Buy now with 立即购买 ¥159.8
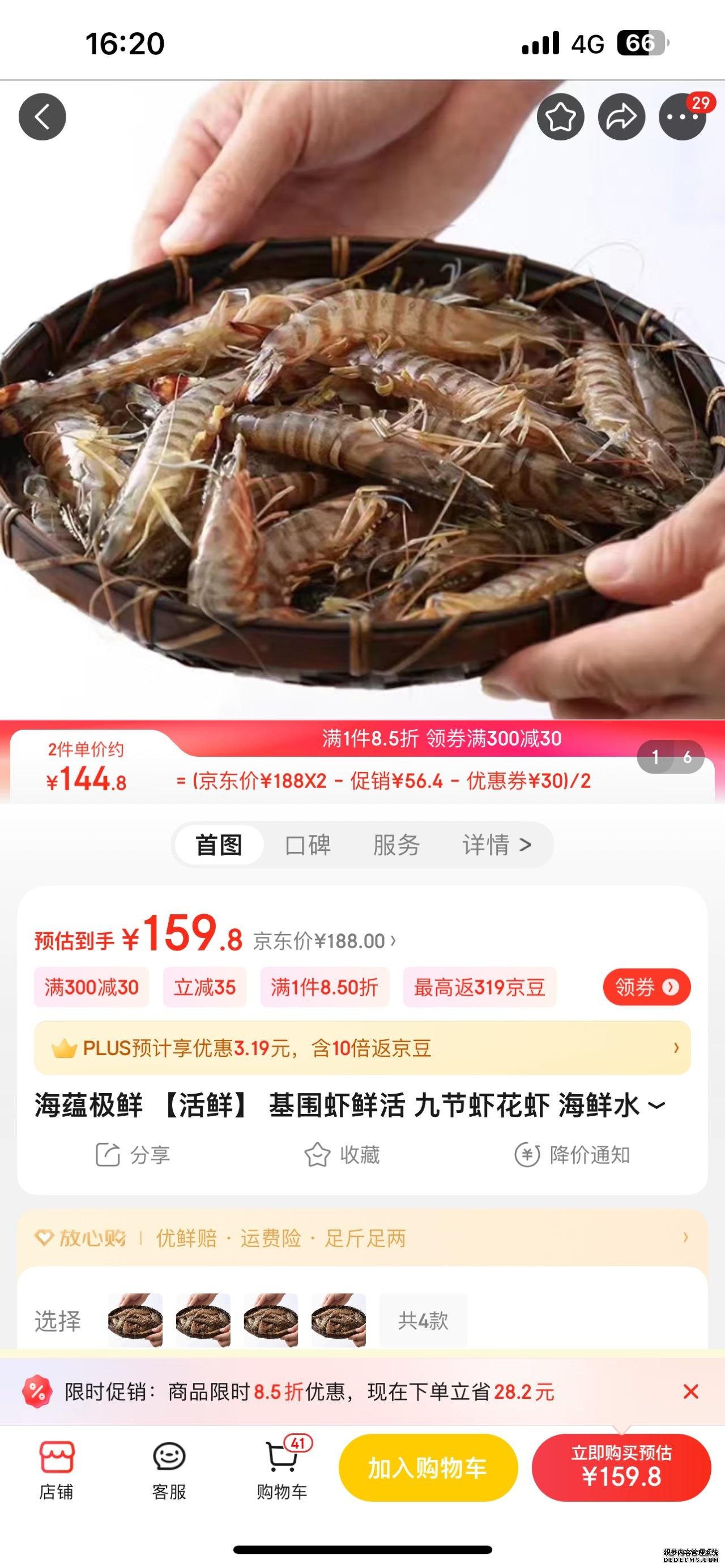The height and width of the screenshot is (1568, 725). (621, 1468)
